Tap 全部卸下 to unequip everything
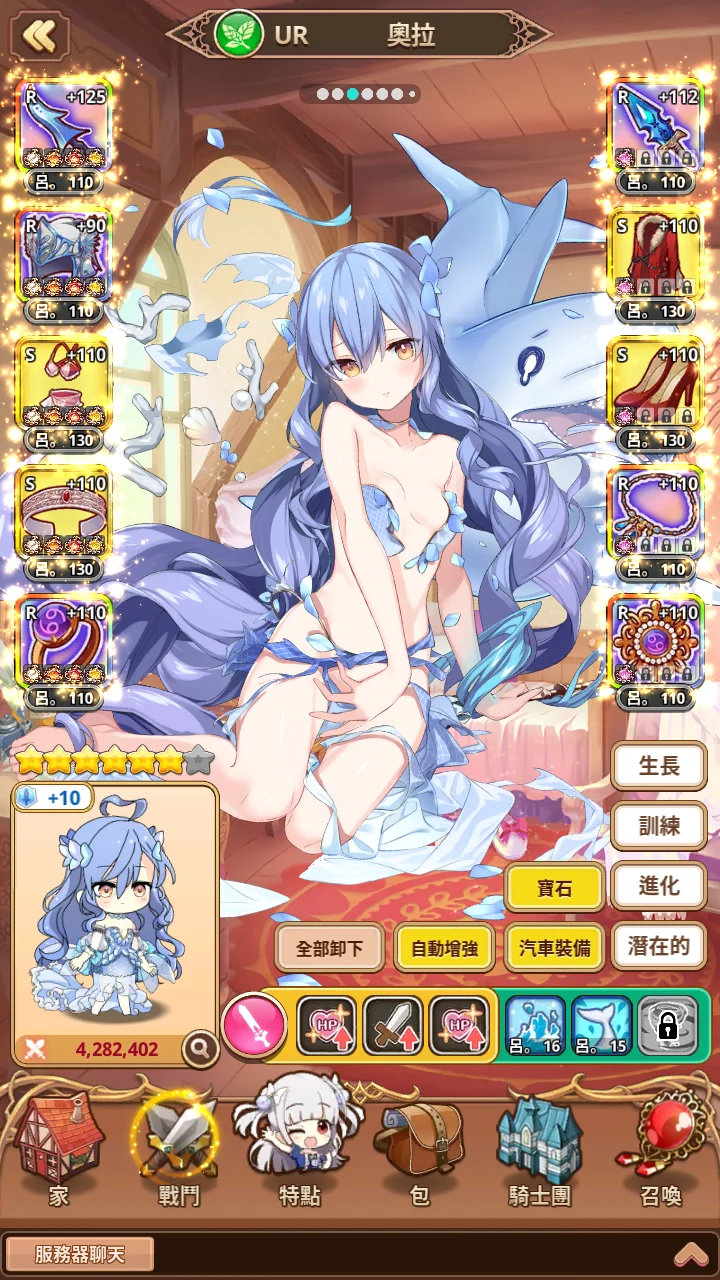 coord(329,948)
